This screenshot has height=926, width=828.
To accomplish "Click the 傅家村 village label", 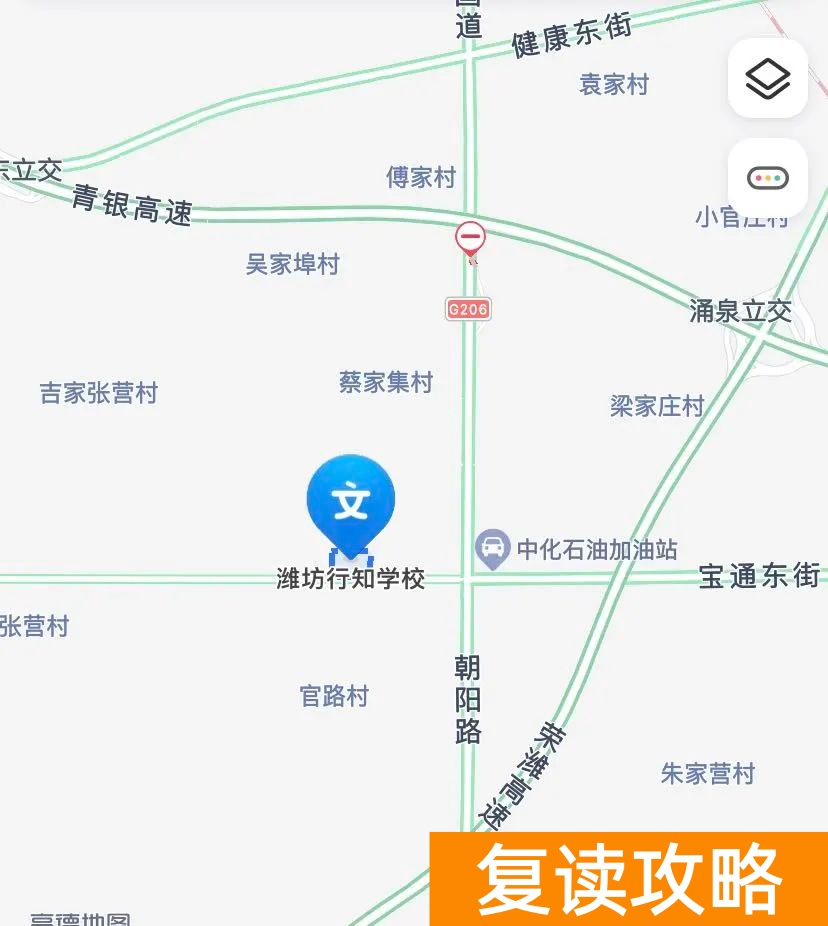I will click(418, 179).
